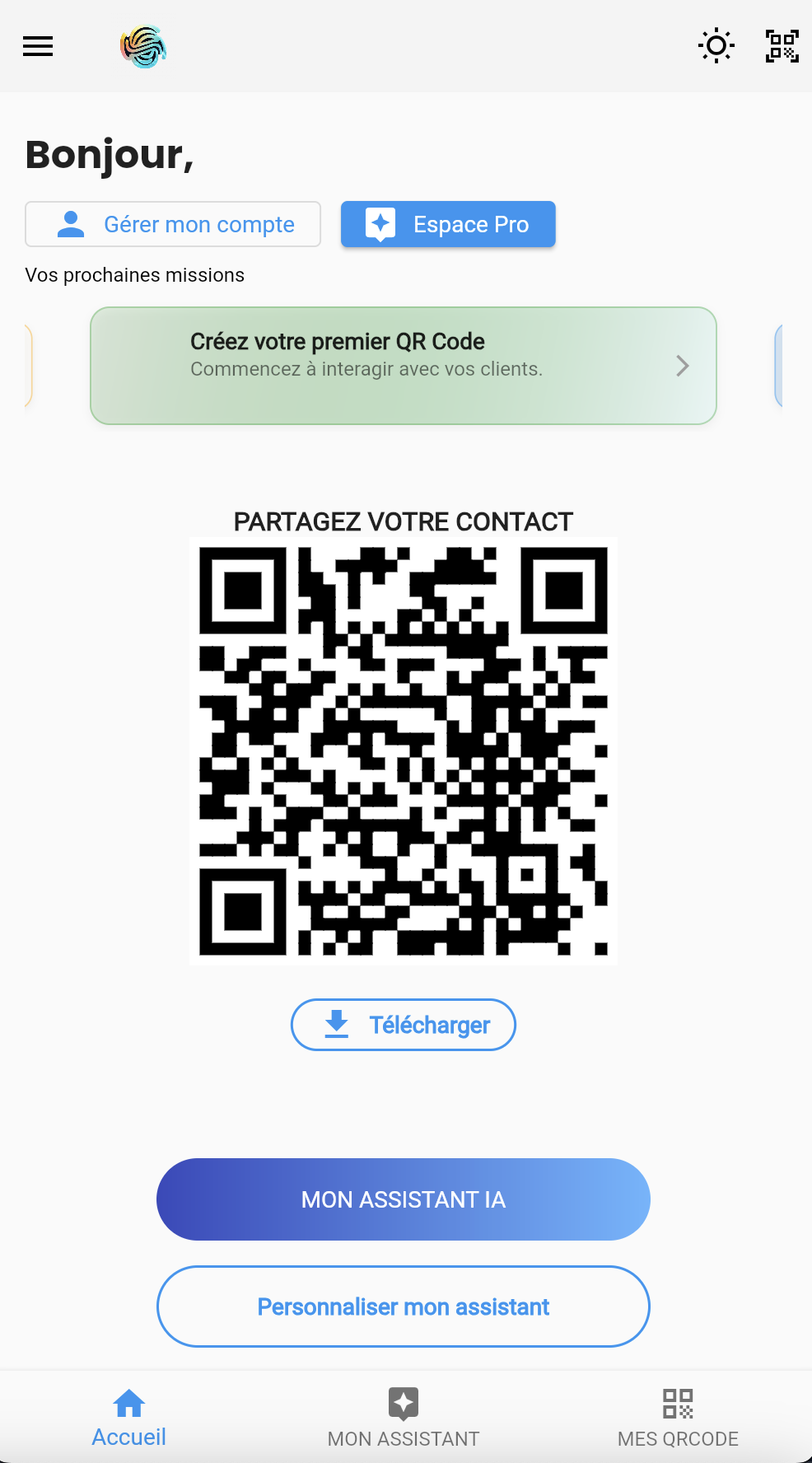
Task: Select Personnaliser mon assistant
Action: pos(403,1306)
